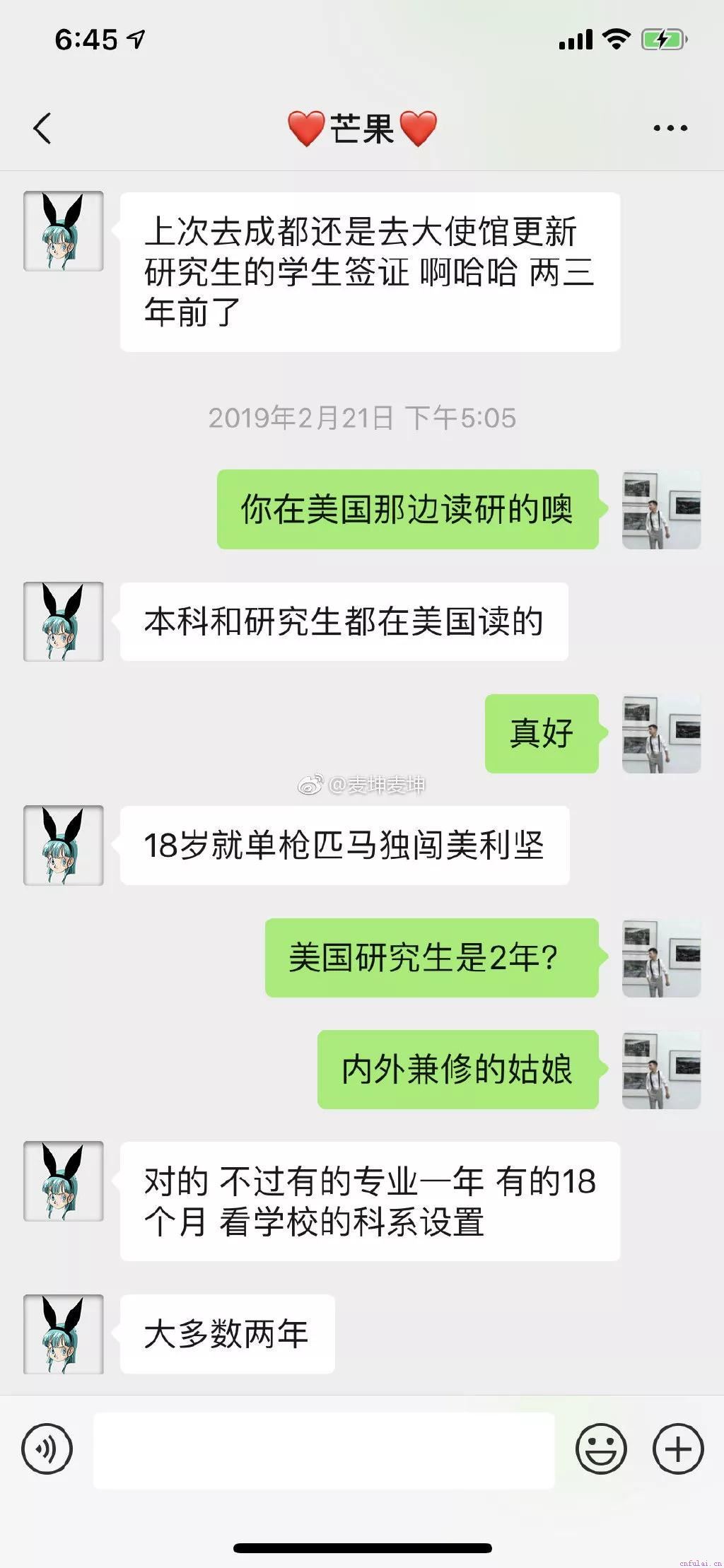Switch to voice message input
Screen dimensions: 724x1568
[x=47, y=1449]
